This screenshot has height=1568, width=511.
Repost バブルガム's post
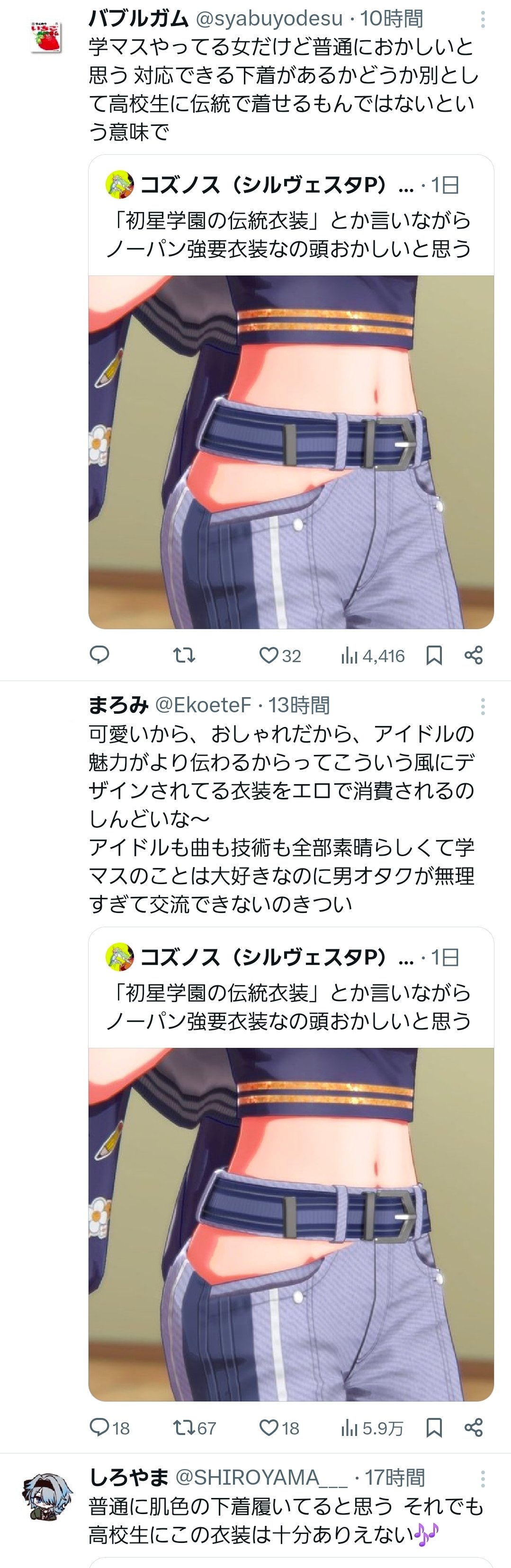(x=184, y=655)
